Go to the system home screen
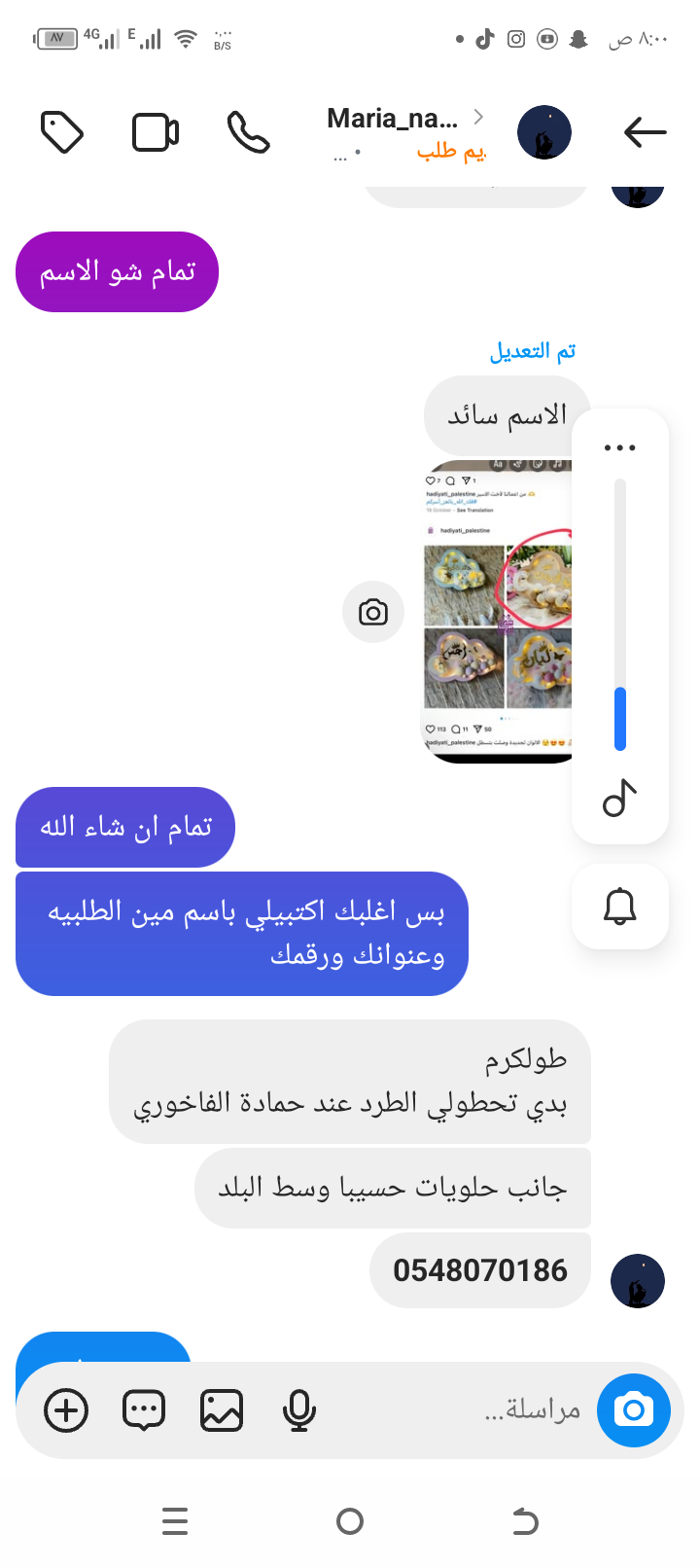This screenshot has width=700, height=1568. [x=350, y=1521]
